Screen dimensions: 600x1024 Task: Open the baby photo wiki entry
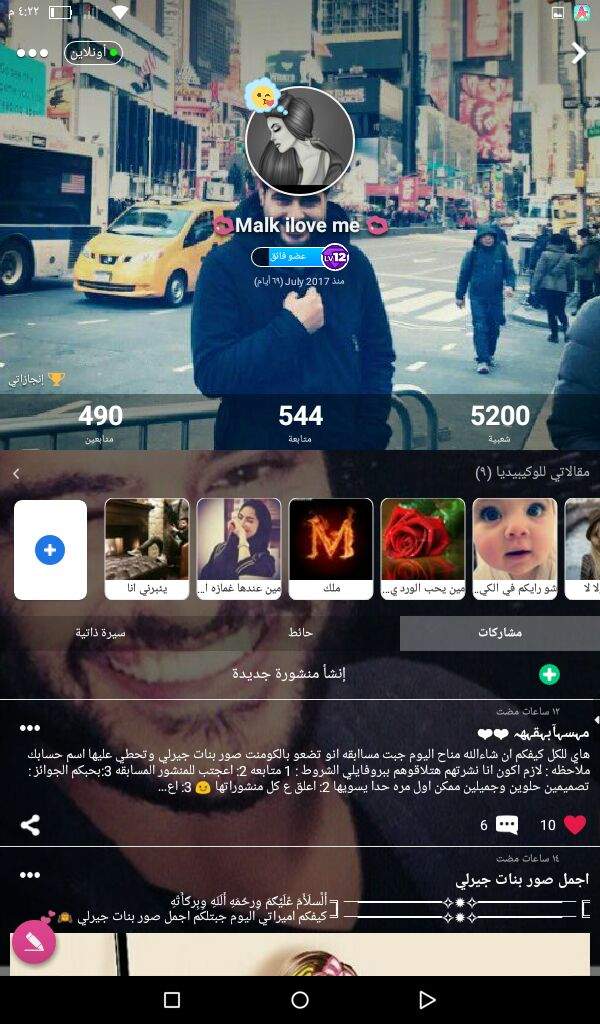pos(515,549)
